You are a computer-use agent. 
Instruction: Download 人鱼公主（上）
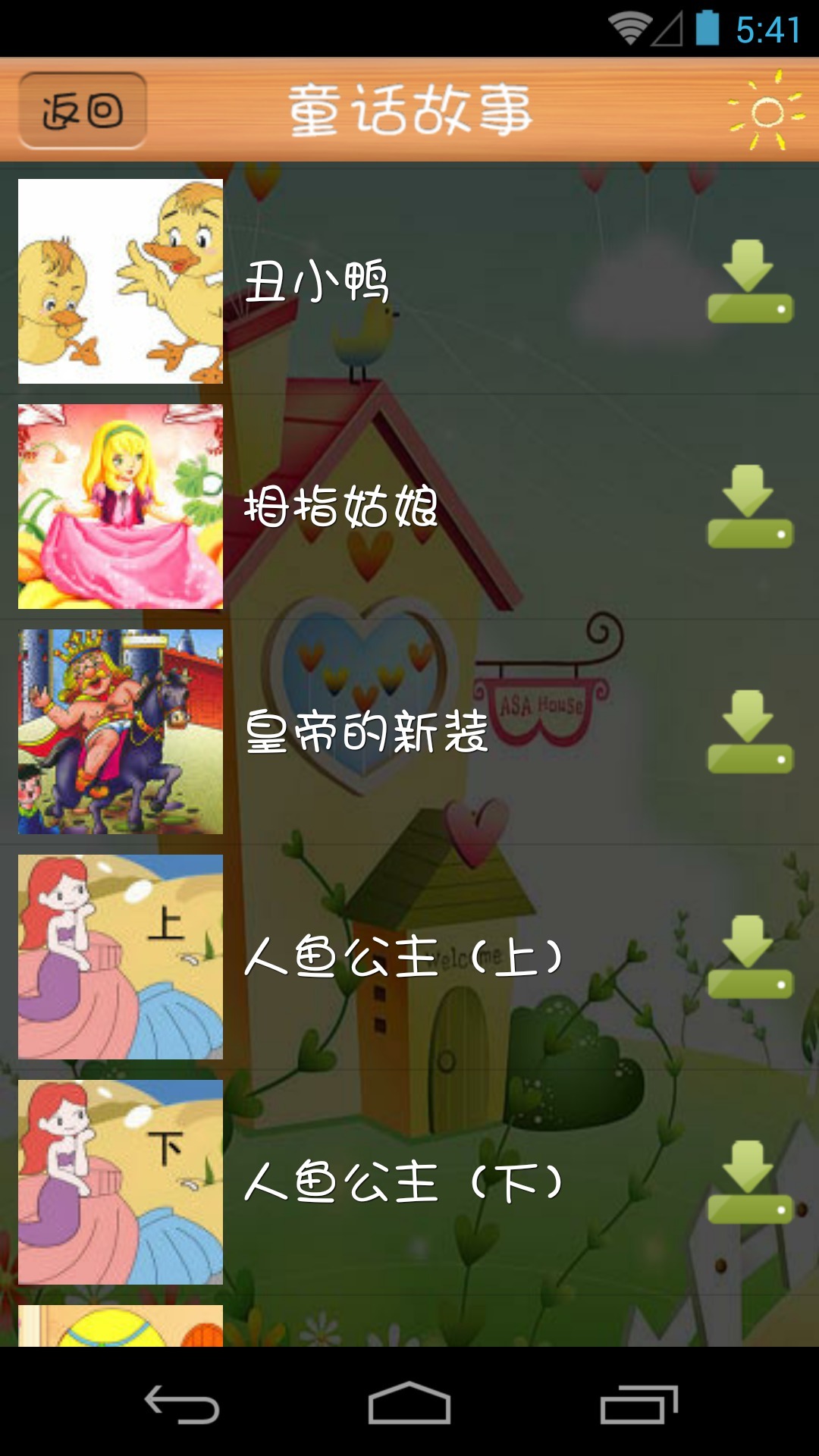pos(750,957)
